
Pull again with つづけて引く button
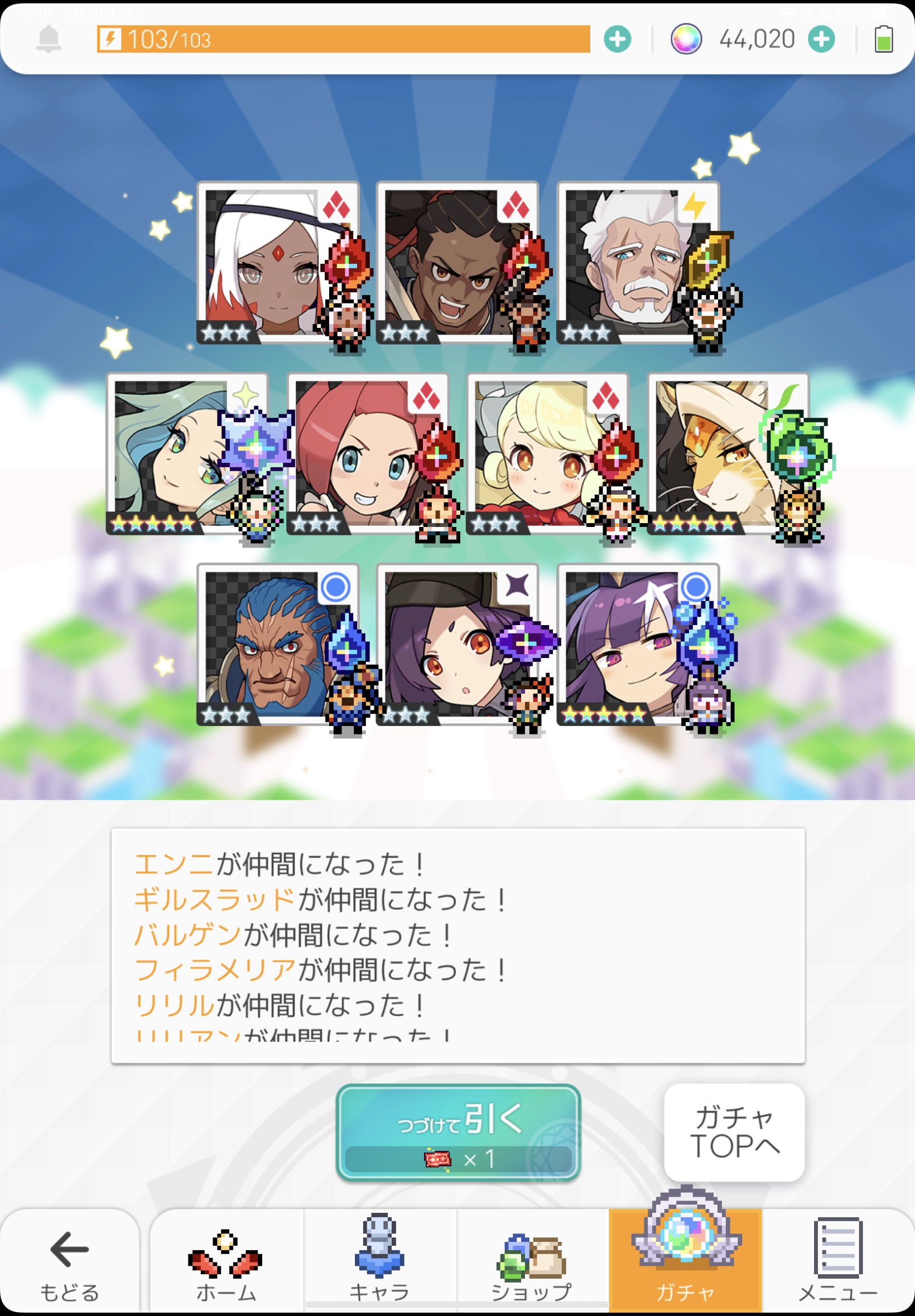tap(458, 1131)
